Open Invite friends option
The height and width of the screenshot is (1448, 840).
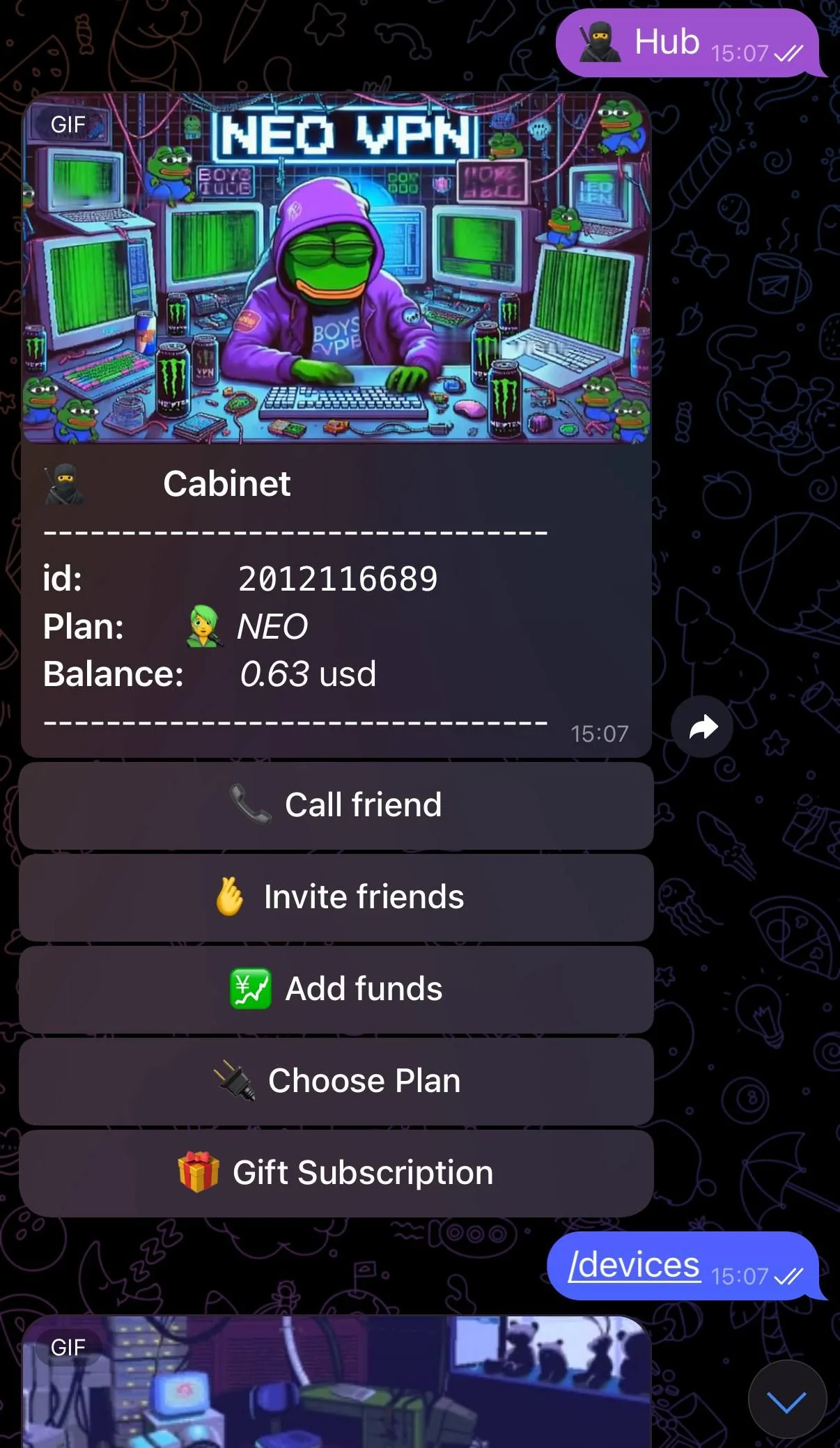pyautogui.click(x=336, y=898)
